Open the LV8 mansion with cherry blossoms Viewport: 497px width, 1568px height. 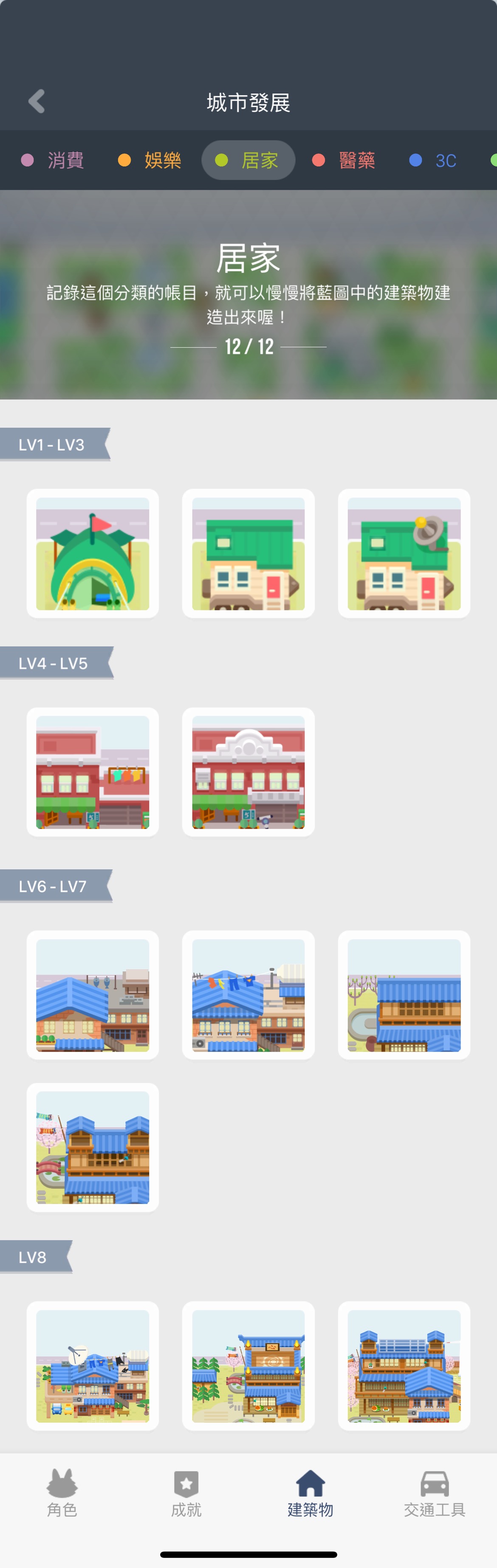click(404, 1365)
